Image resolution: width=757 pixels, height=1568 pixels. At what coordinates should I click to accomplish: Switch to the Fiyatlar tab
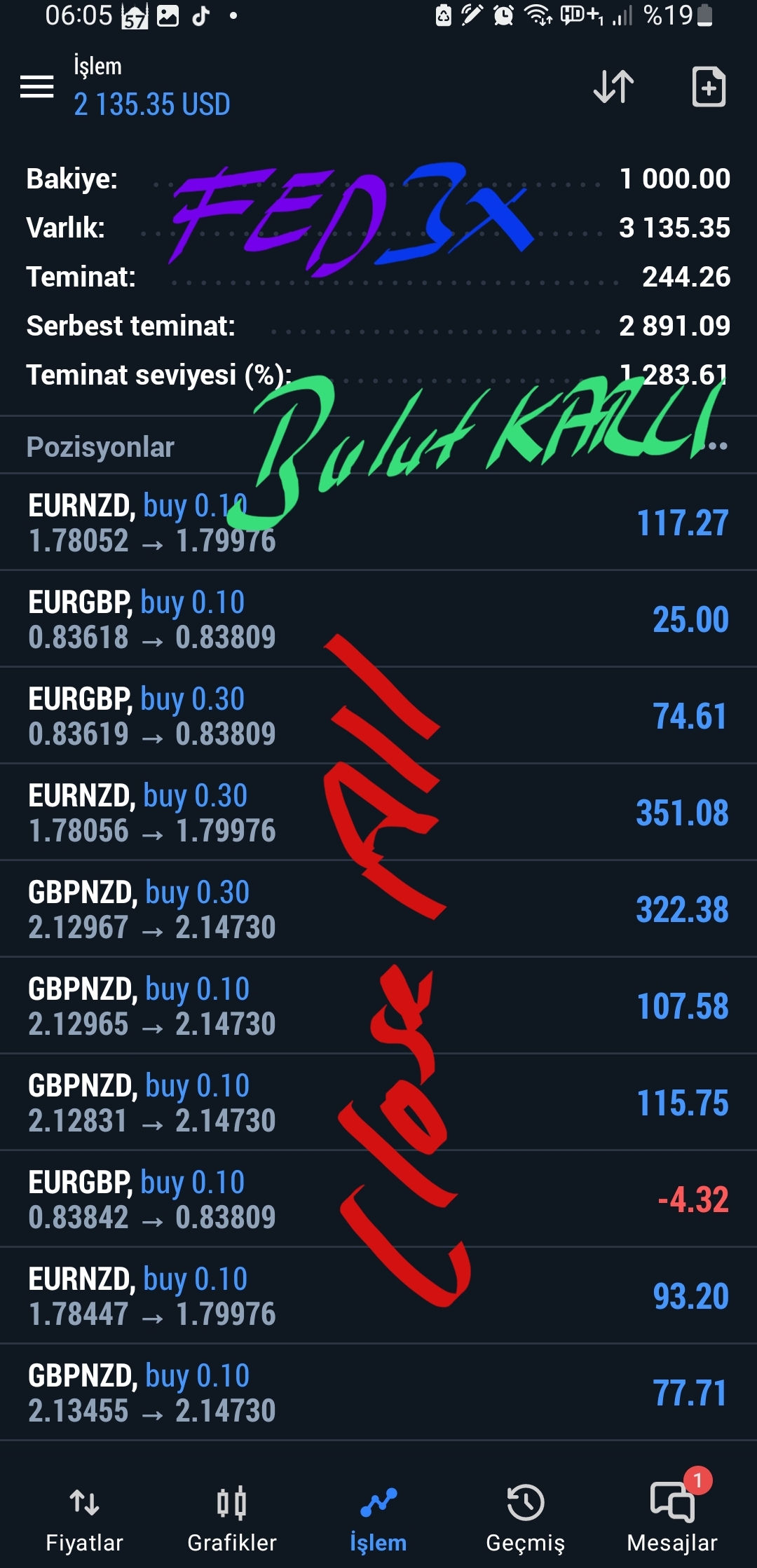coord(84,1518)
